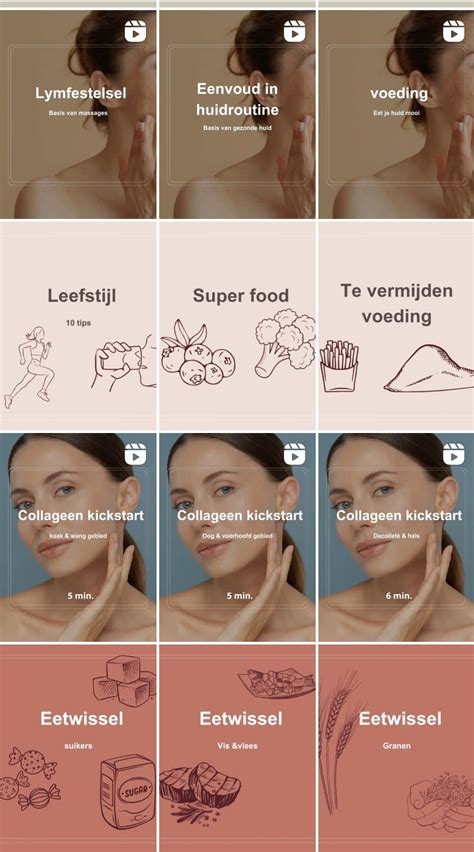Viewport: 474px width, 852px height.
Task: Open the Eetwissel Granen post
Action: coord(396,748)
